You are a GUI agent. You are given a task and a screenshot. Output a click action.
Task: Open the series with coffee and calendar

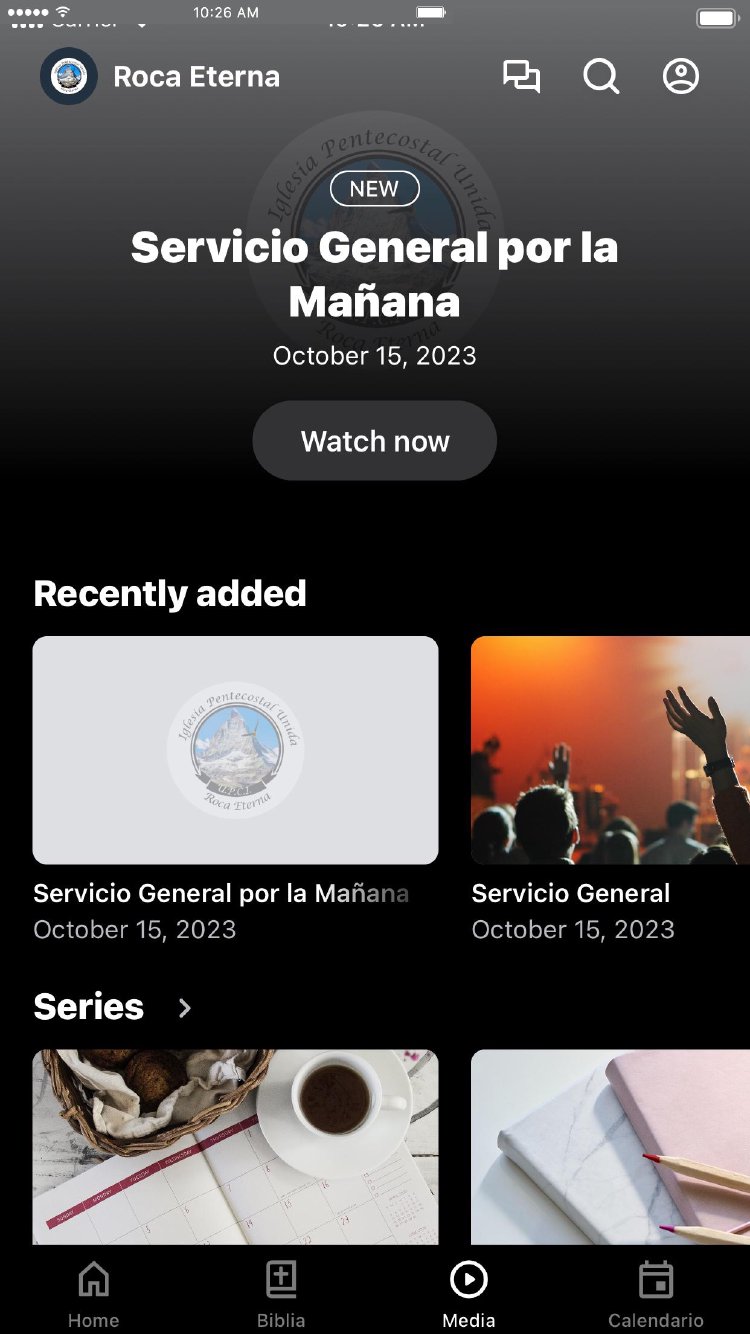(235, 1146)
